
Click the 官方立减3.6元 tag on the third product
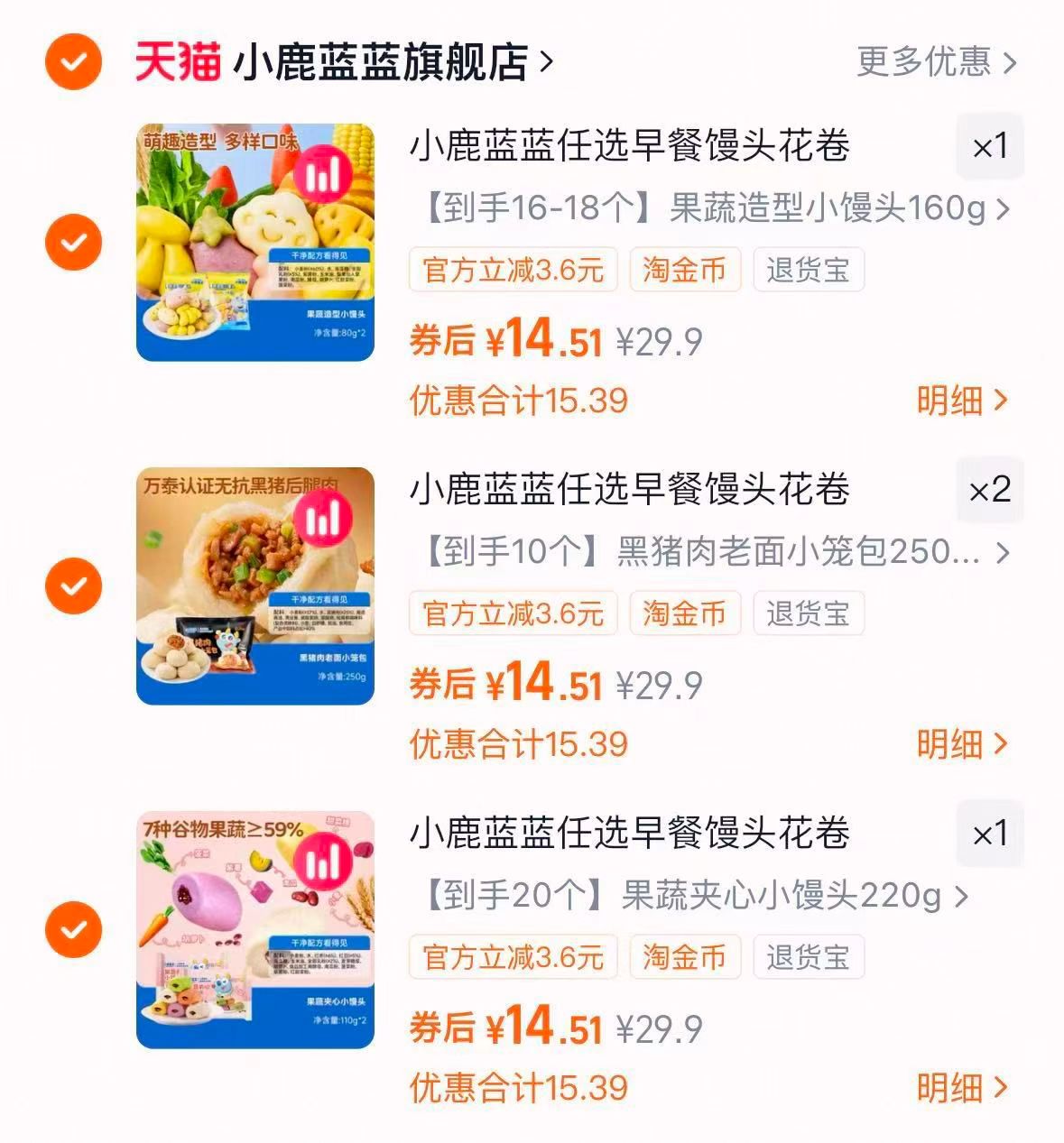click(513, 957)
